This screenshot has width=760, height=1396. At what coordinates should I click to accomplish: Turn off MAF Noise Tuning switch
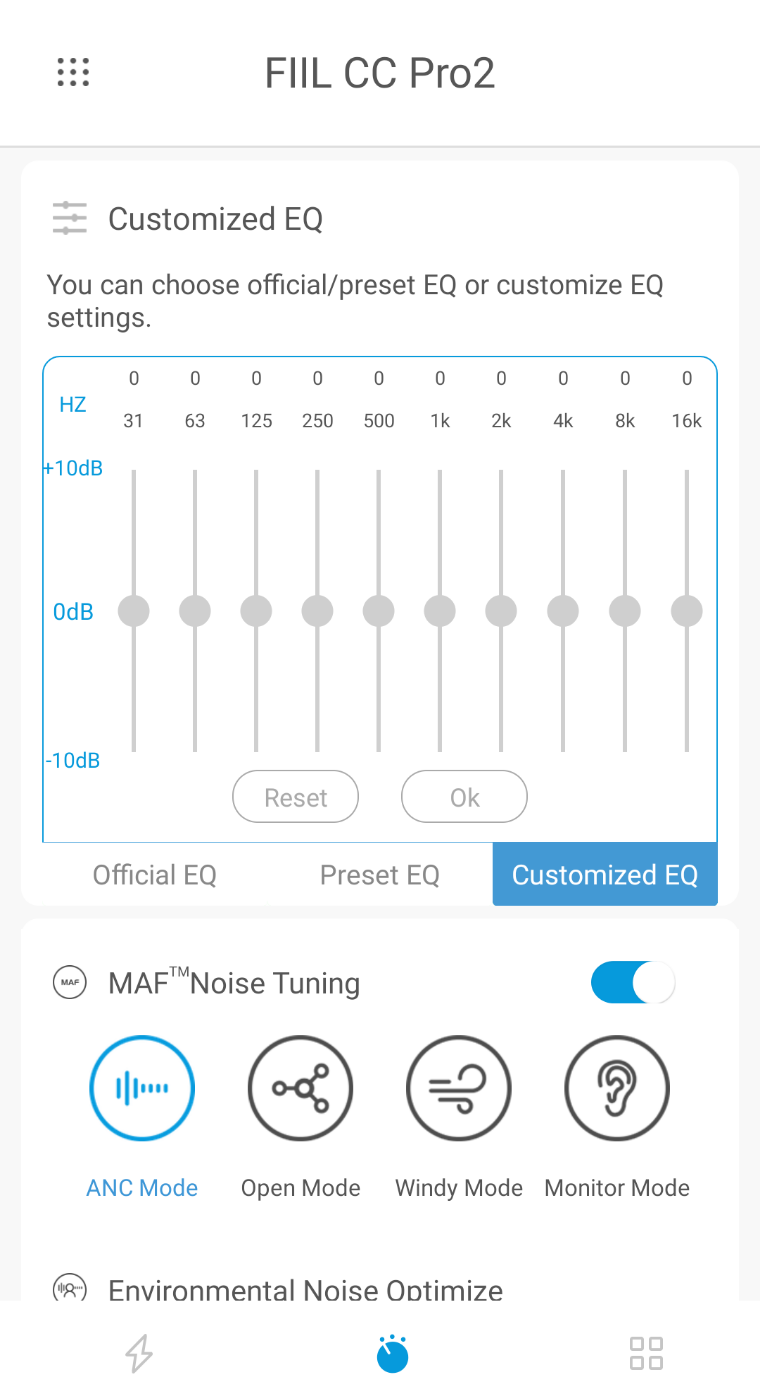(633, 983)
